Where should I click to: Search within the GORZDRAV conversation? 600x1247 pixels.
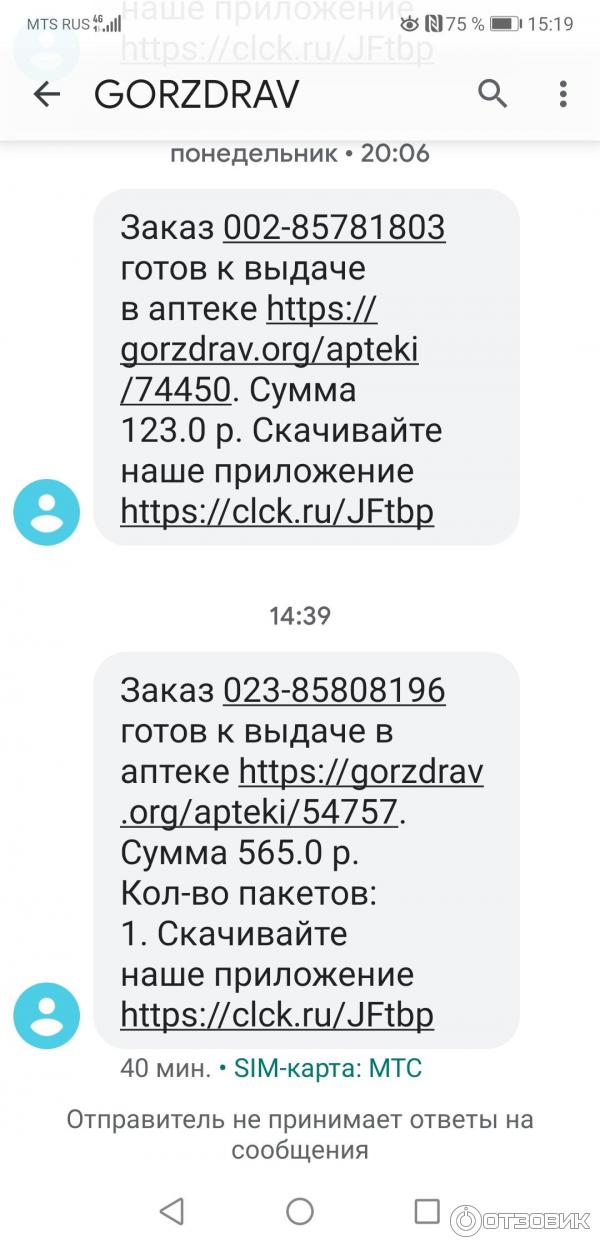point(492,95)
